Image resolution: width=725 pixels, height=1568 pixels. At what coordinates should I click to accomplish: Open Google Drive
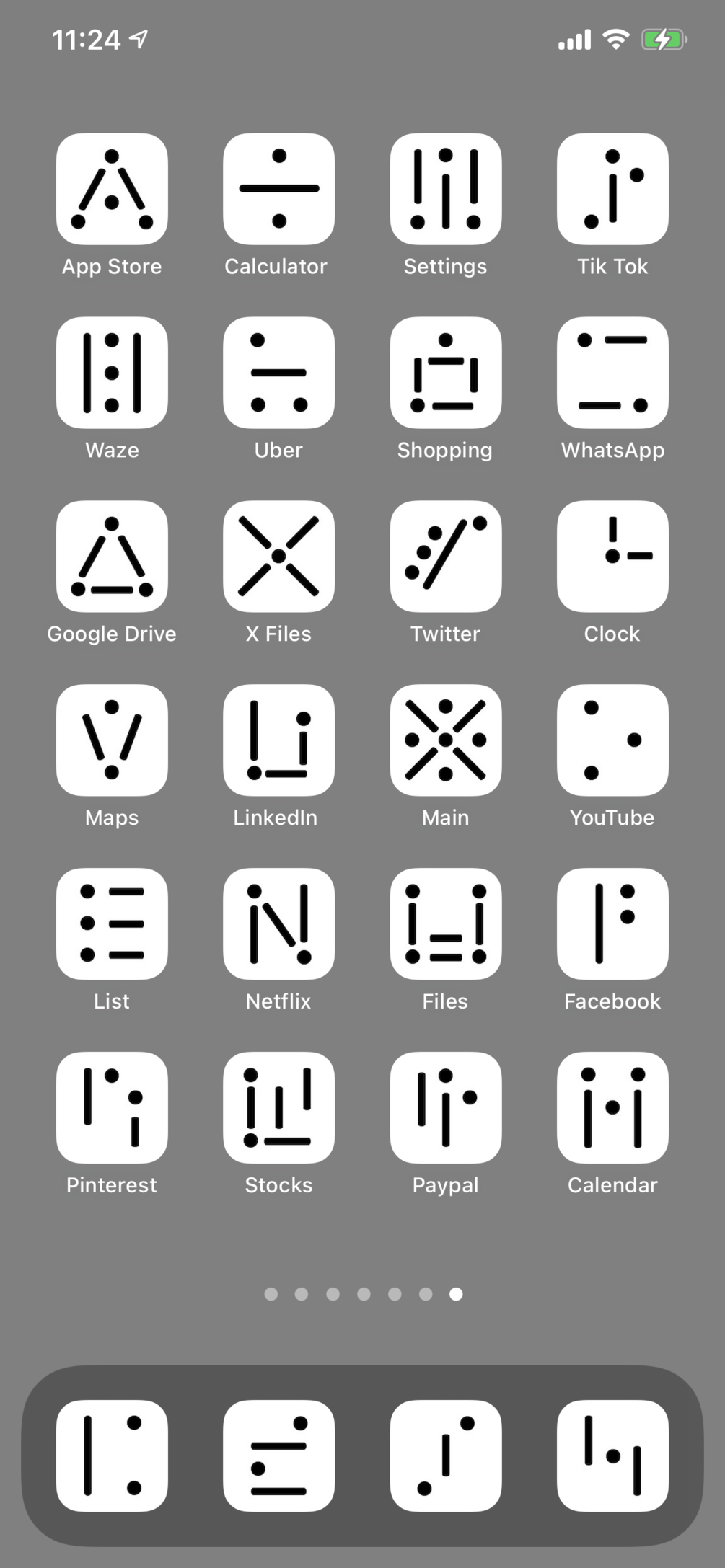pos(112,557)
